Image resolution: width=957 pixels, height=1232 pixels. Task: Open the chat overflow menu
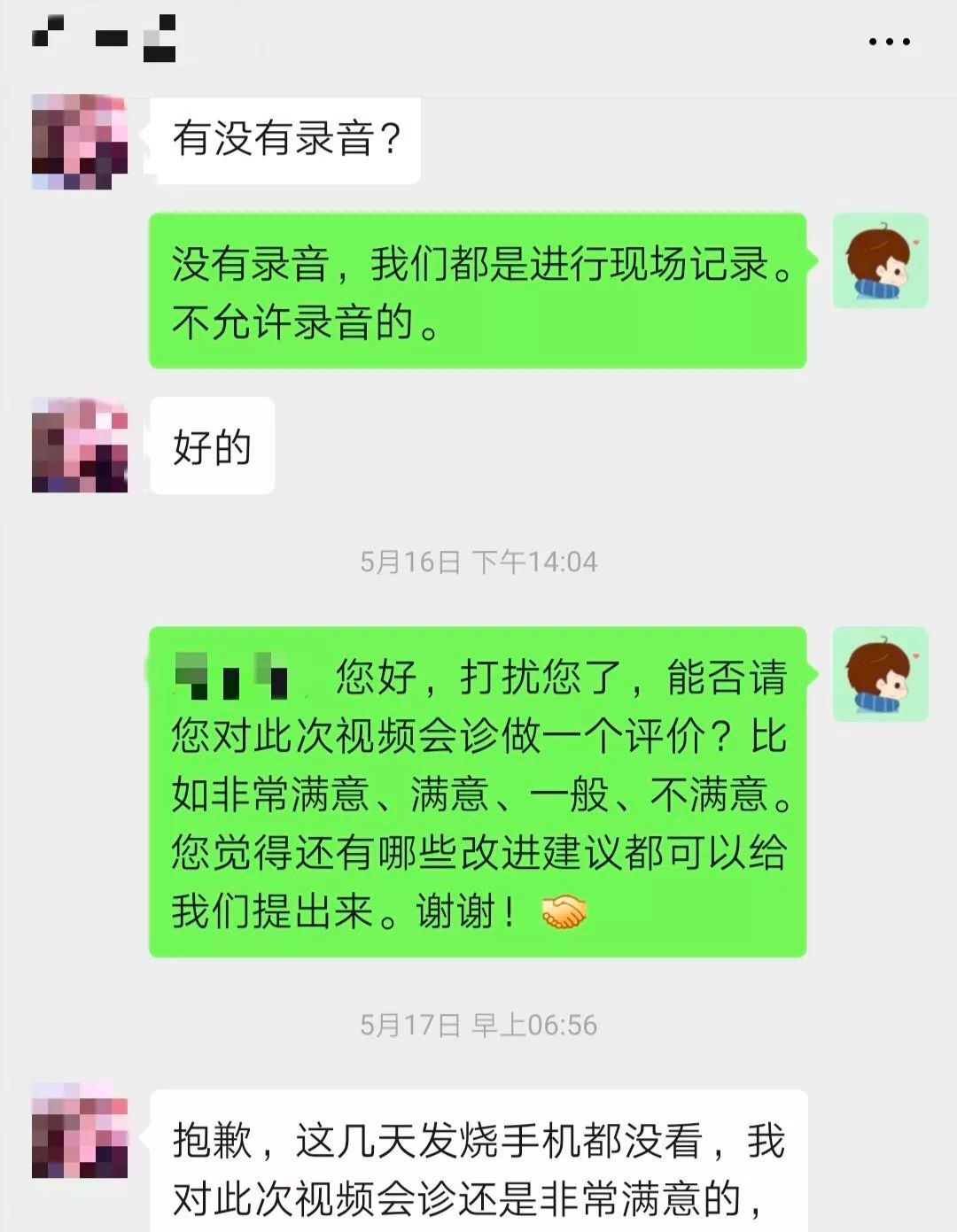pyautogui.click(x=889, y=42)
